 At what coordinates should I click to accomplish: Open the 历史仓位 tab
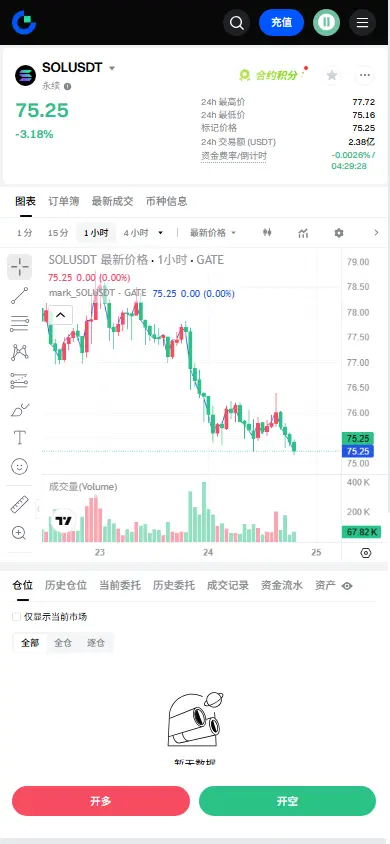tap(66, 586)
